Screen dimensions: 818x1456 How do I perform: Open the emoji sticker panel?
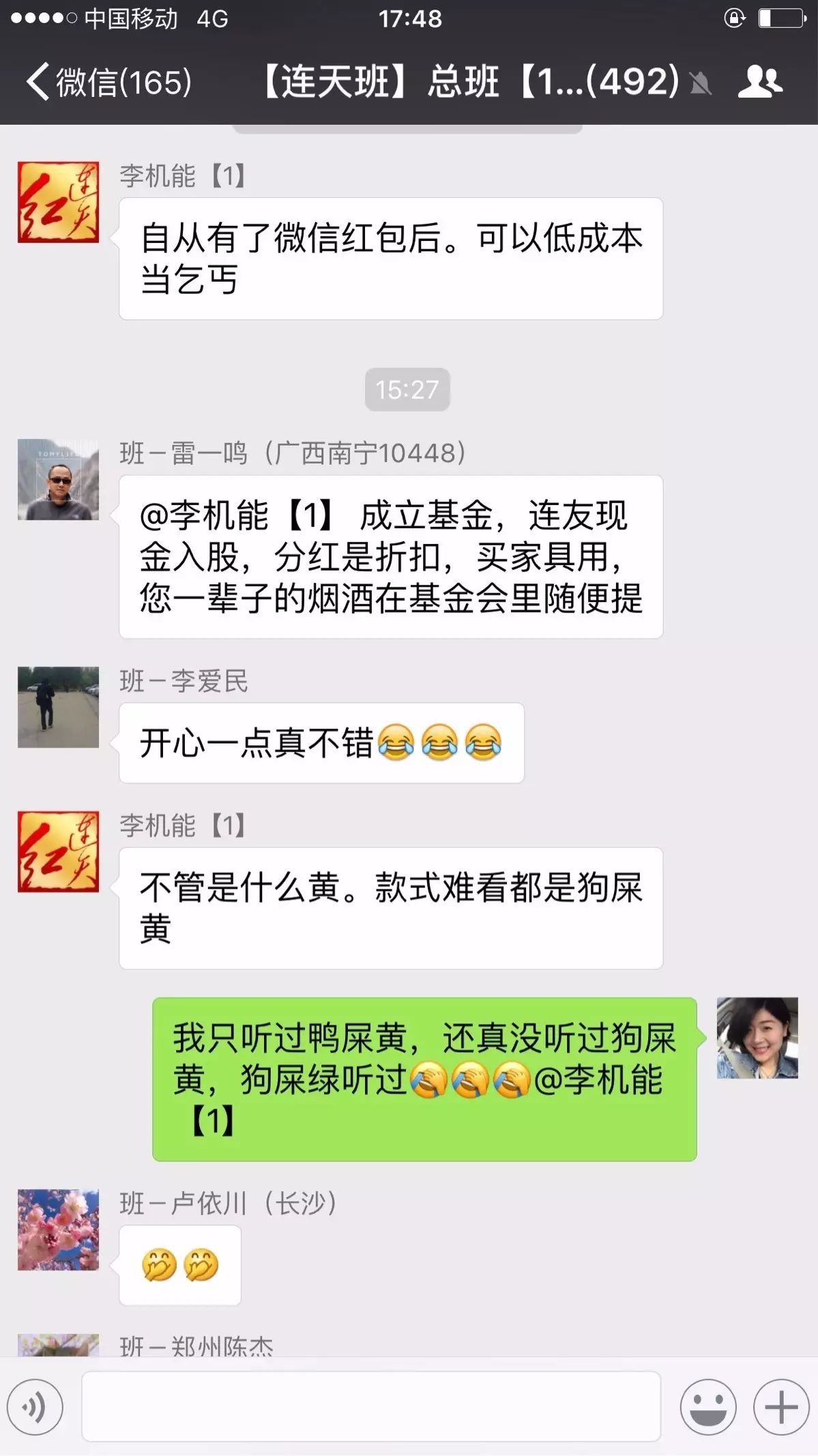(x=707, y=1407)
